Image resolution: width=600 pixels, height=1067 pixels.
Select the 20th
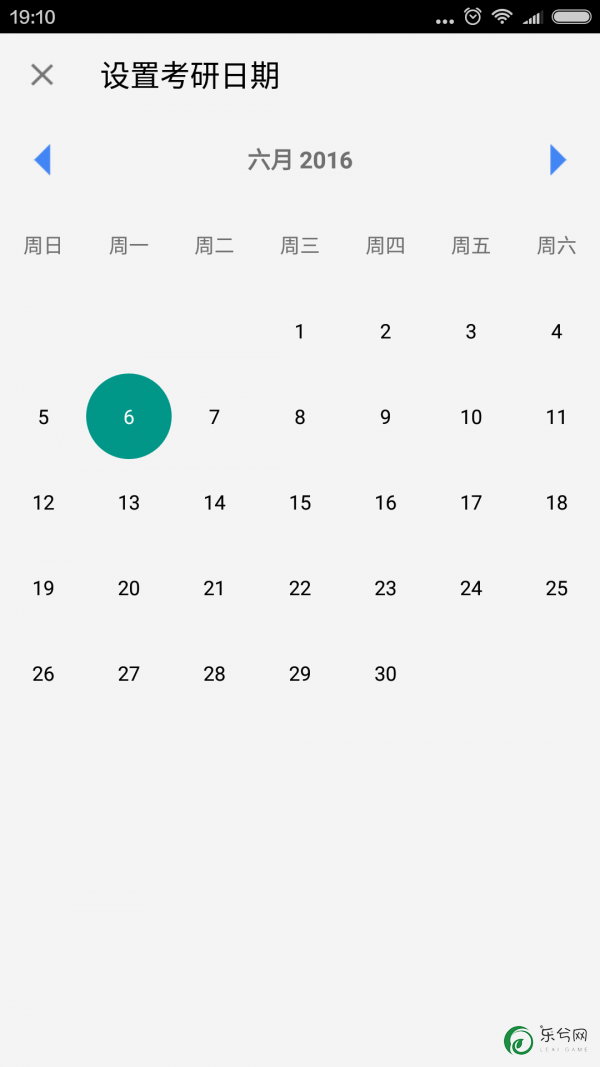tap(129, 588)
